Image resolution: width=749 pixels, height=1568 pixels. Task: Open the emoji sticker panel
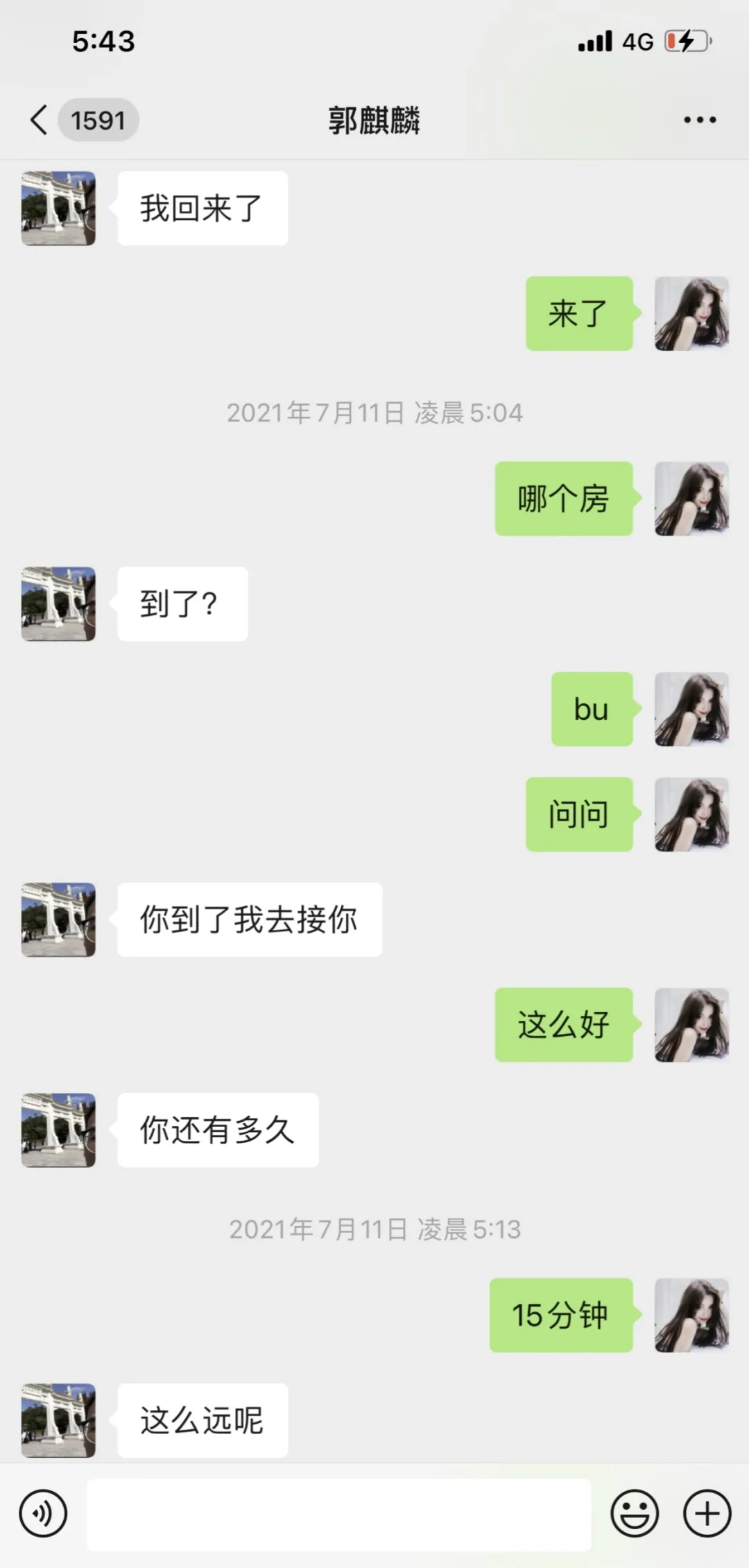[x=634, y=1513]
